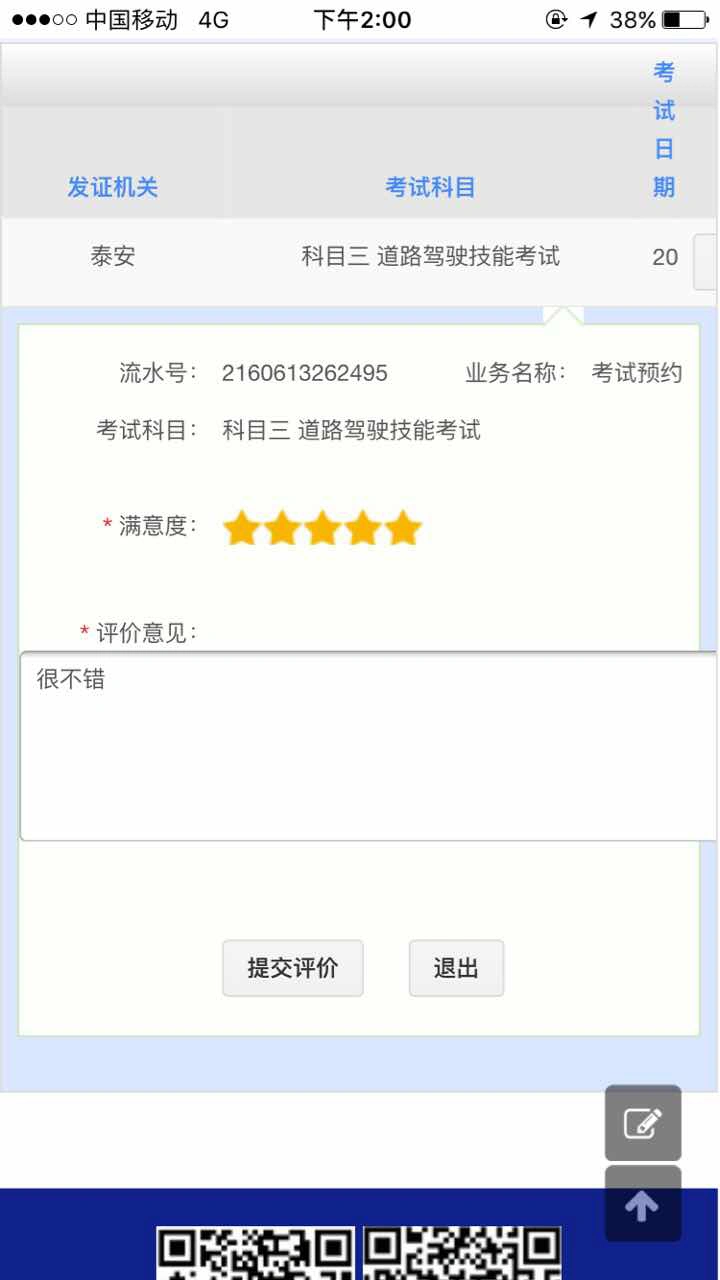The height and width of the screenshot is (1280, 720).
Task: Open the floating edit pencil icon
Action: [642, 1123]
